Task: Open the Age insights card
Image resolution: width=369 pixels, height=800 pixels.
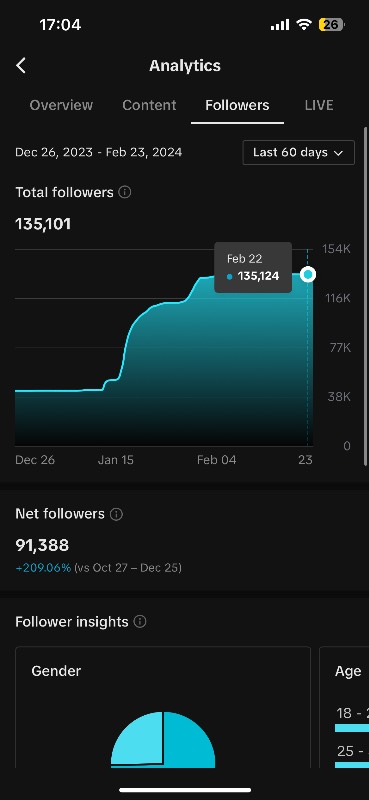Action: pyautogui.click(x=344, y=707)
